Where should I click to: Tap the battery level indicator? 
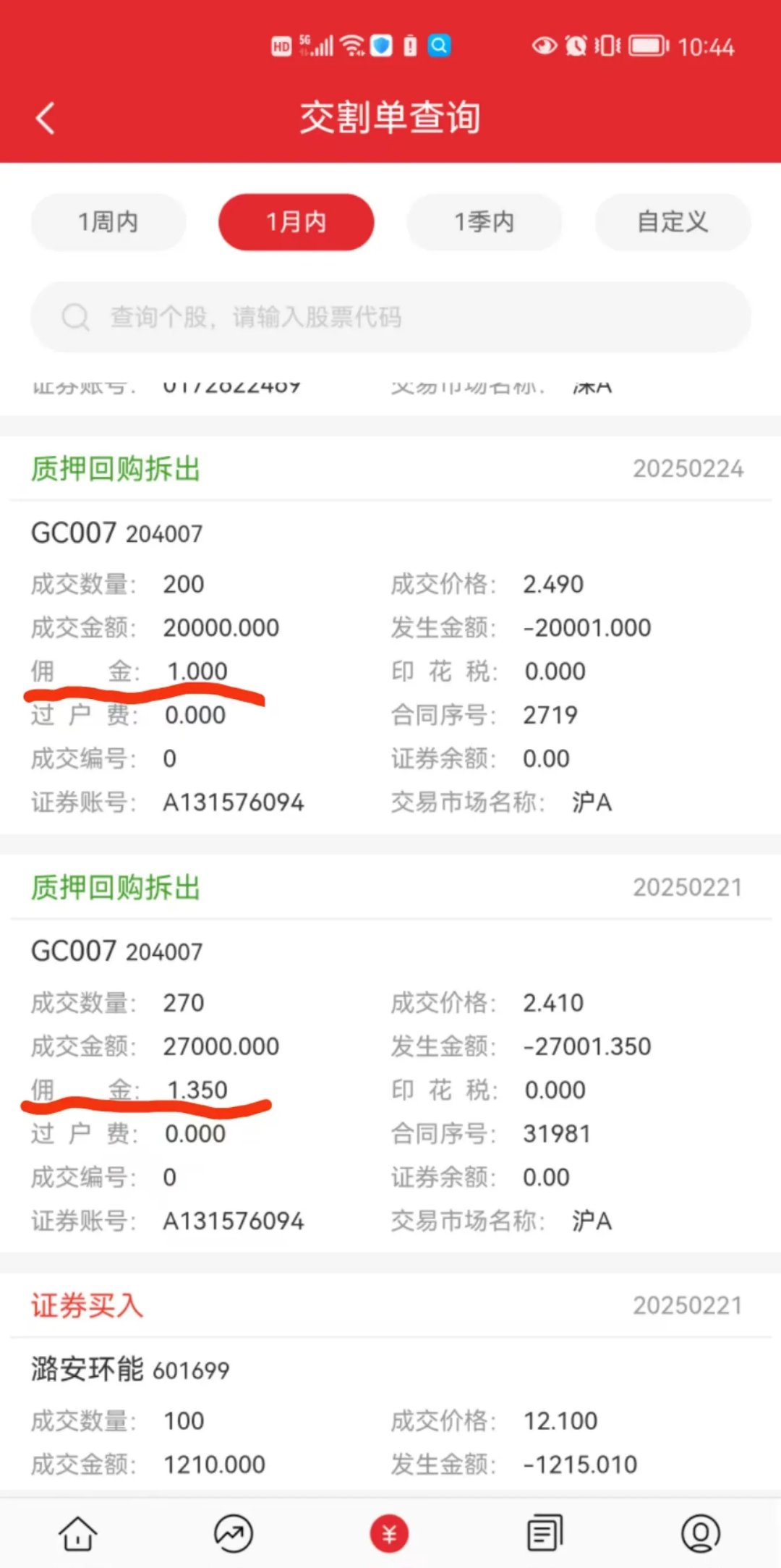click(x=646, y=46)
